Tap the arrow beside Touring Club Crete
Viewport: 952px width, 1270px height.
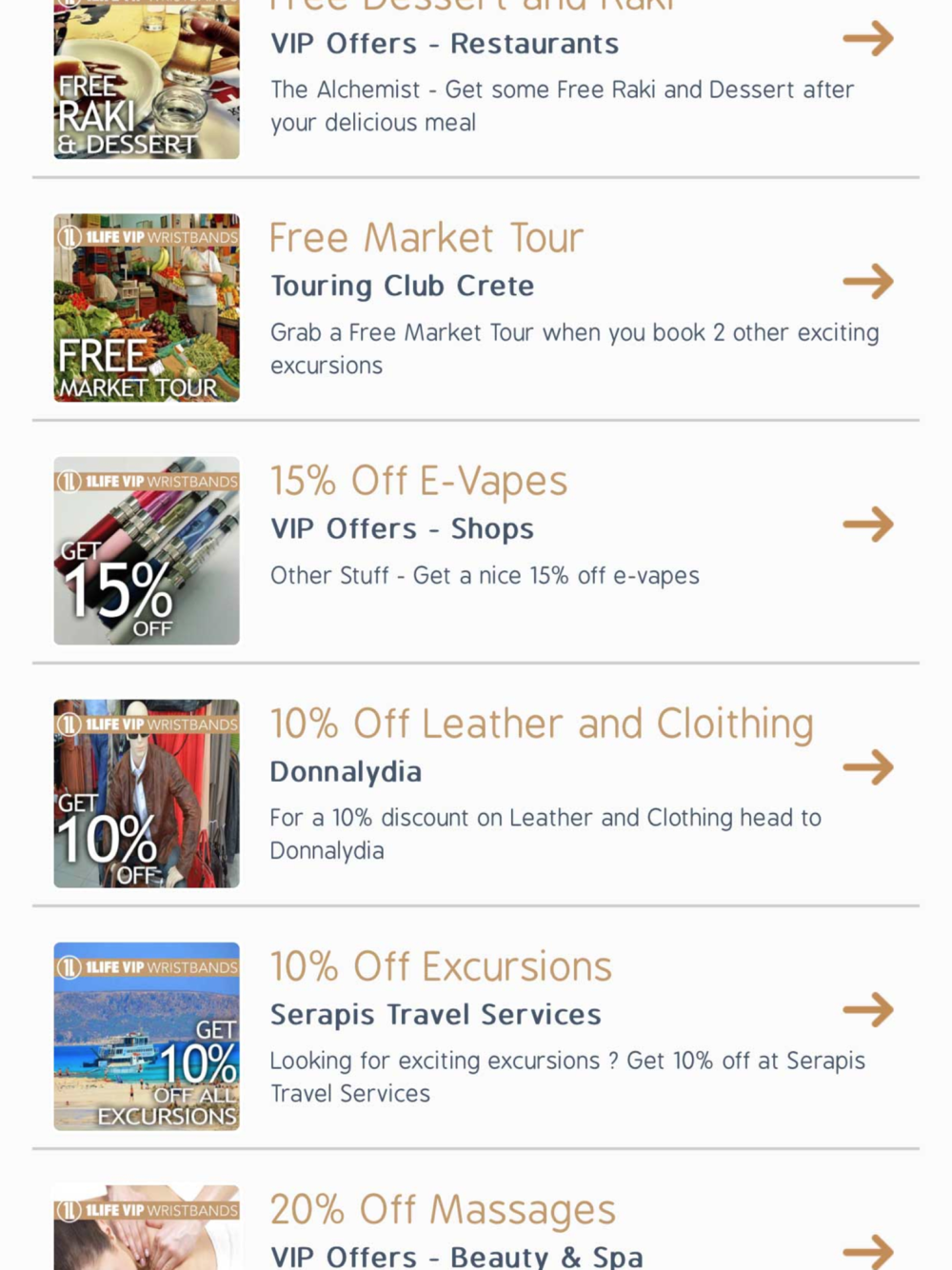(x=868, y=282)
